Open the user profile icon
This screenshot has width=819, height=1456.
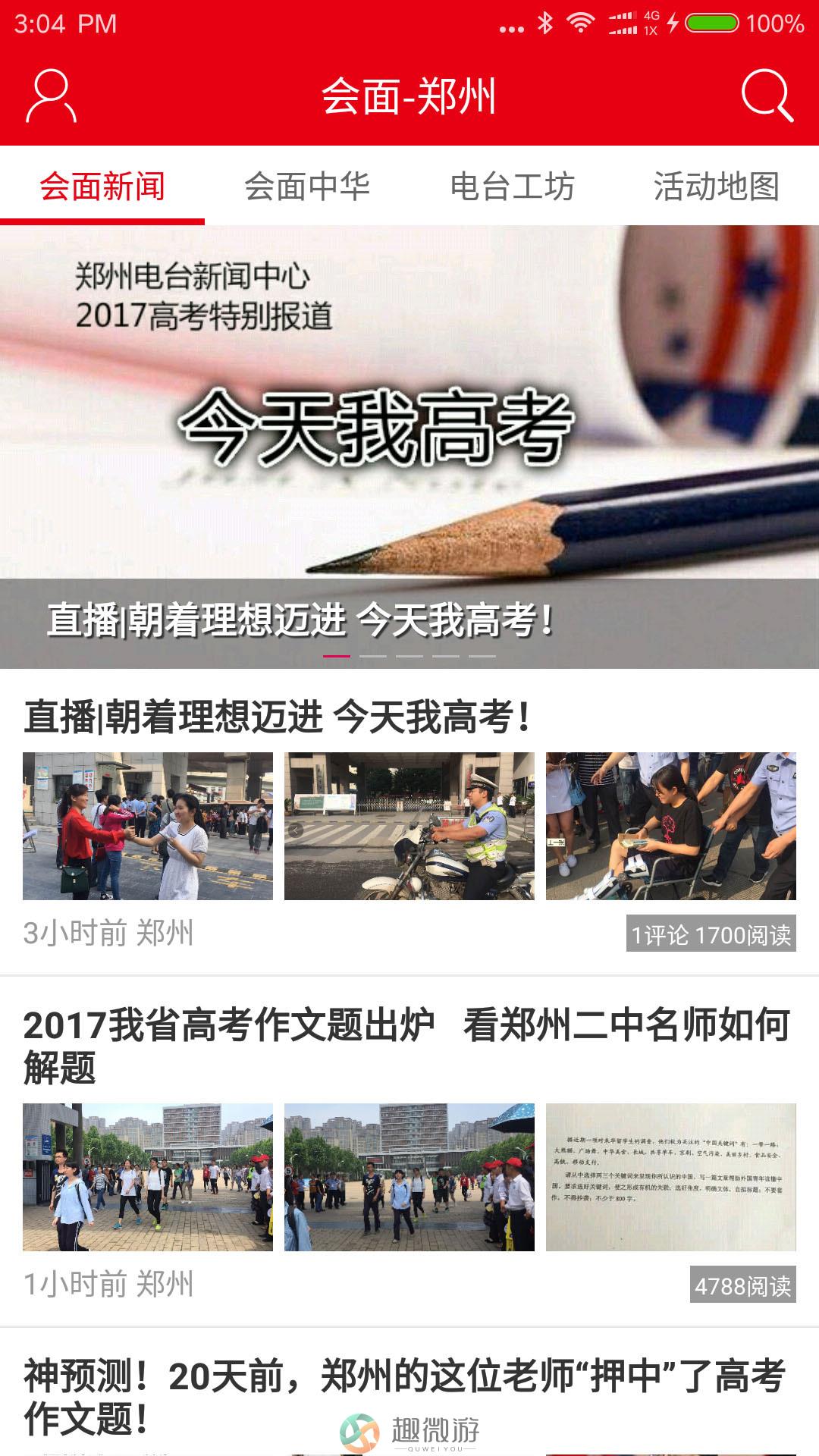[51, 96]
